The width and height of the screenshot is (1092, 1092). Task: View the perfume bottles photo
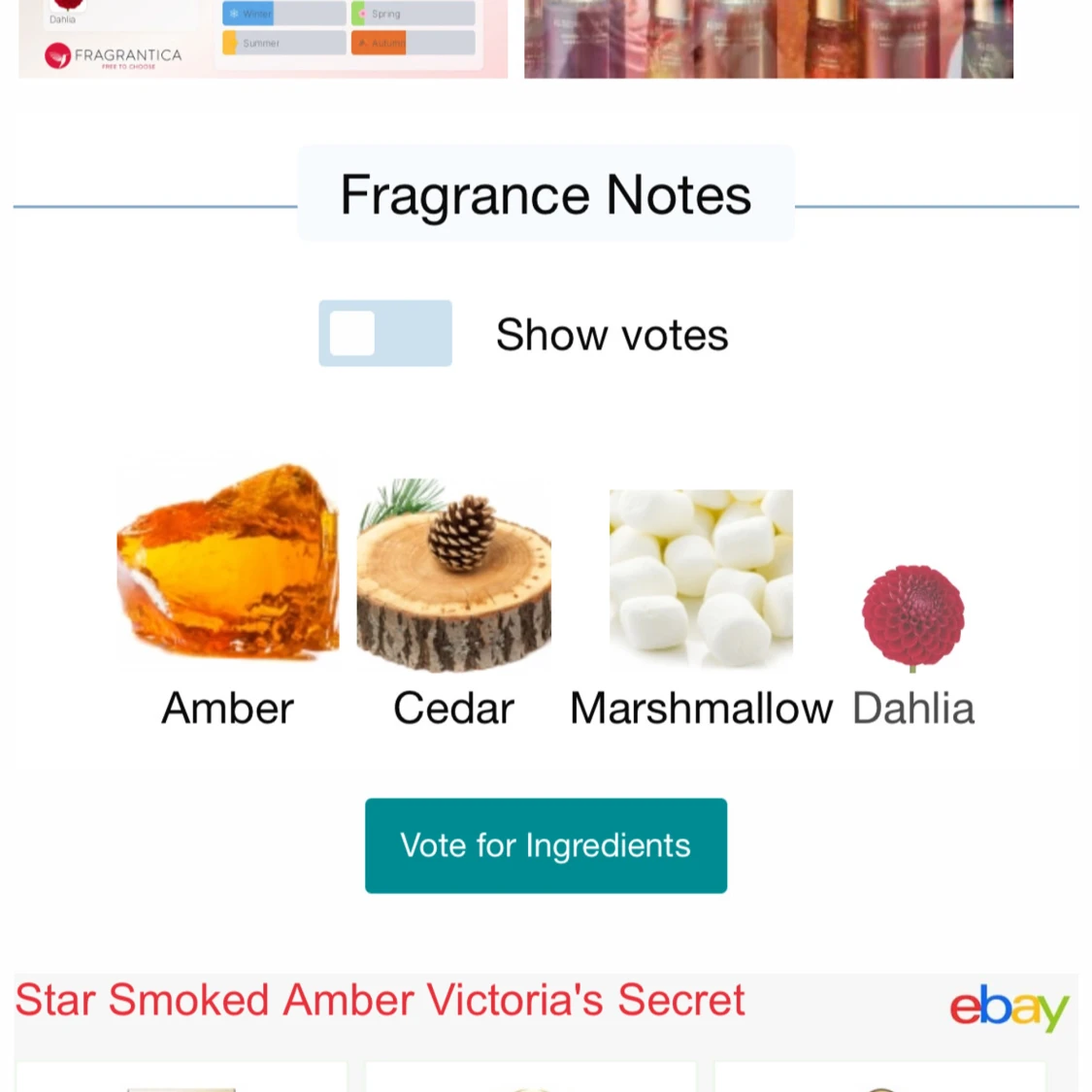[x=768, y=39]
